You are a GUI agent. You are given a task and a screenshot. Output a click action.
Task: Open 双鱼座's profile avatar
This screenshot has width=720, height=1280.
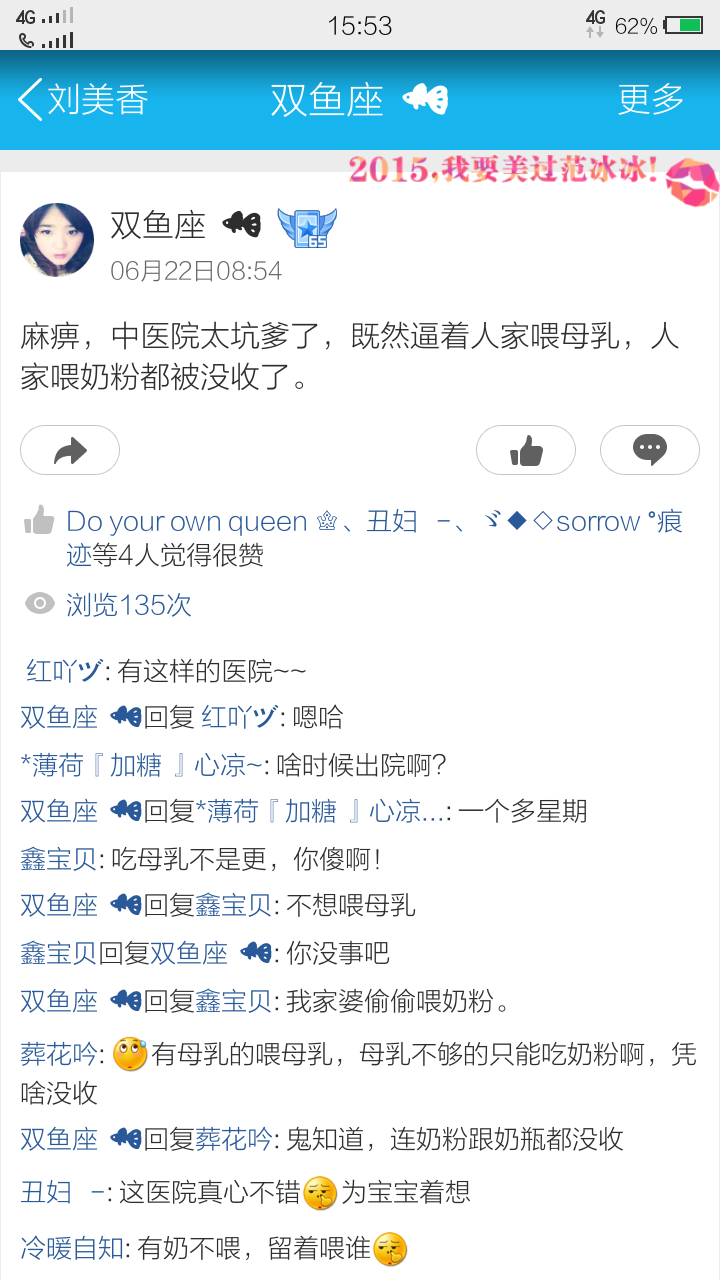click(x=57, y=240)
